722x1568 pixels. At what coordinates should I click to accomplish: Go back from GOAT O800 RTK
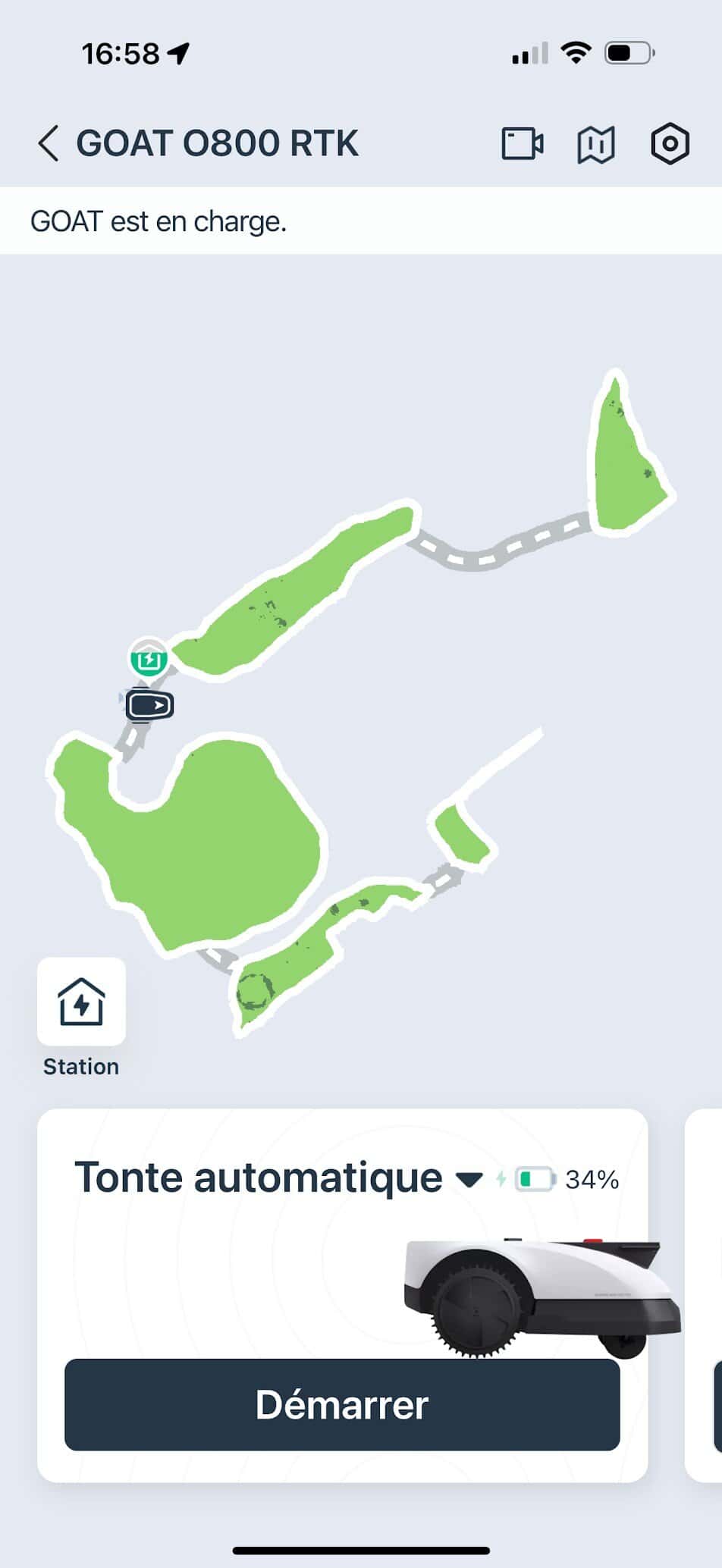pyautogui.click(x=48, y=143)
